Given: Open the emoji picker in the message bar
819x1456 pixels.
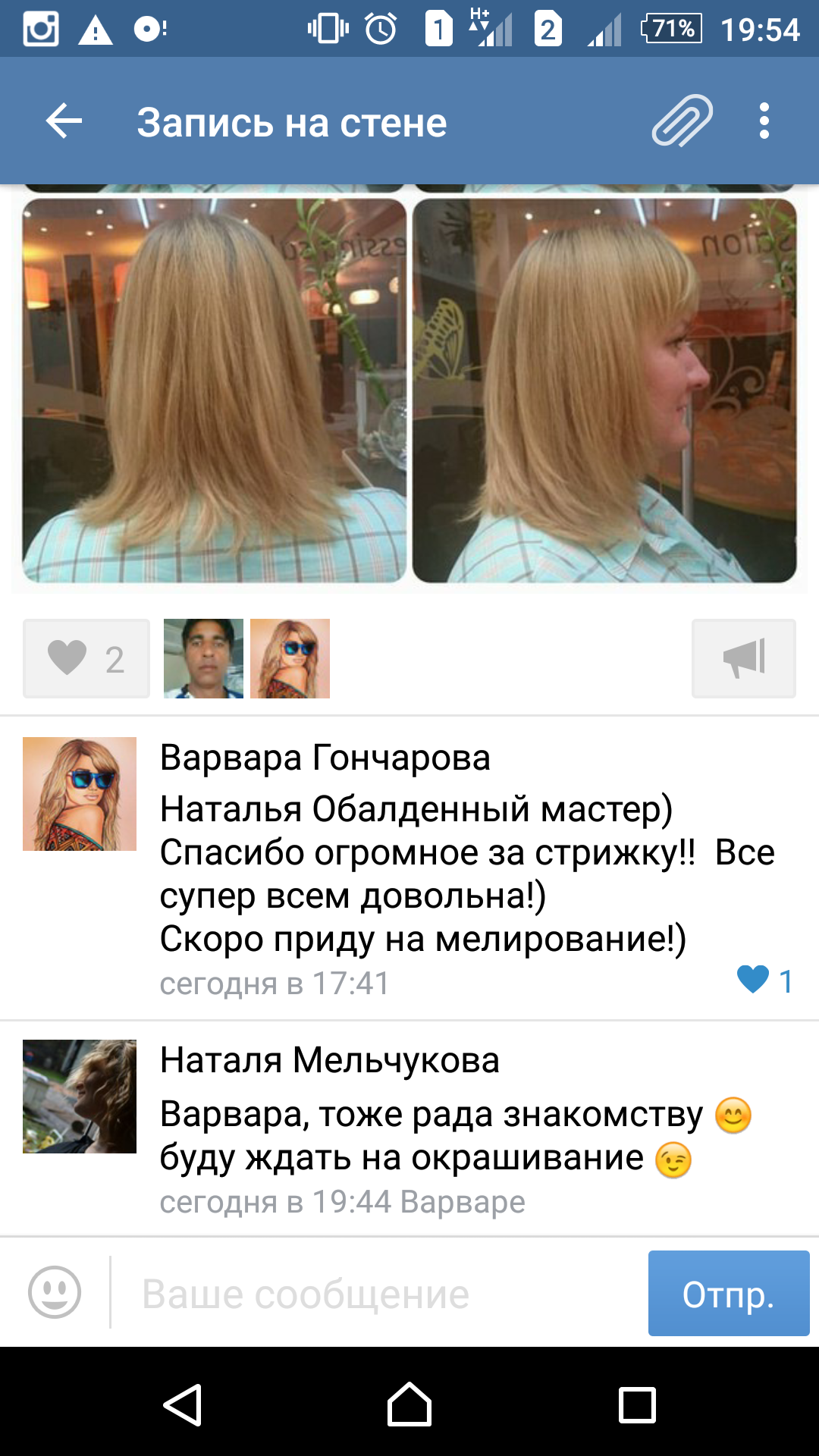Looking at the screenshot, I should coord(55,1292).
